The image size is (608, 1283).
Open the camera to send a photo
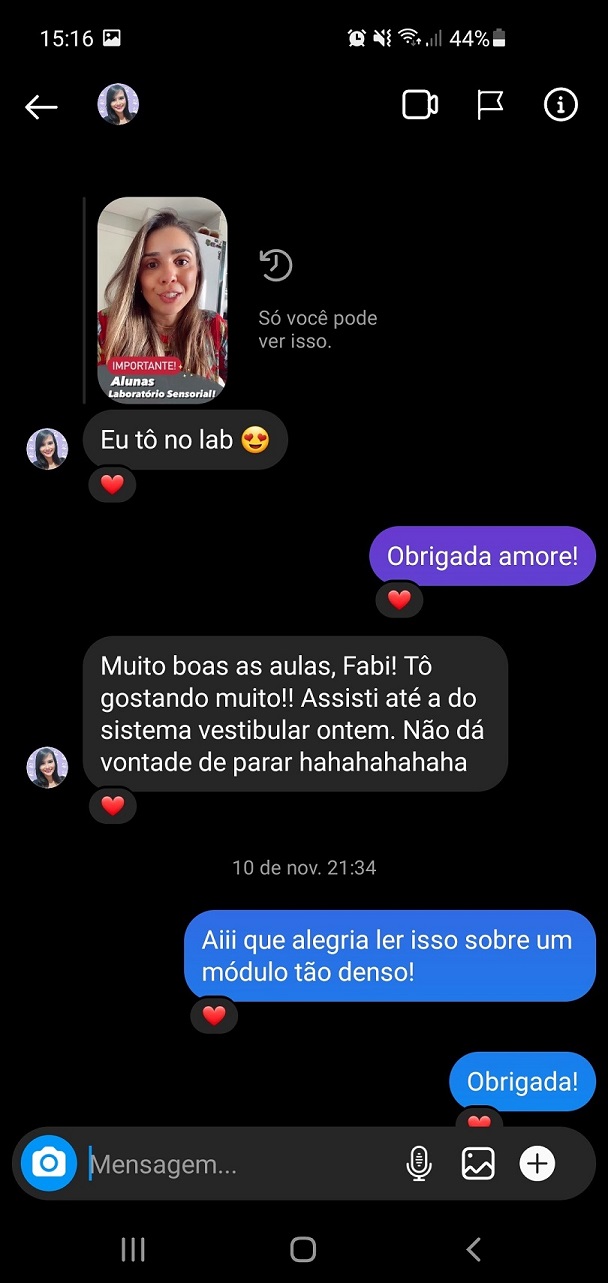[49, 1163]
